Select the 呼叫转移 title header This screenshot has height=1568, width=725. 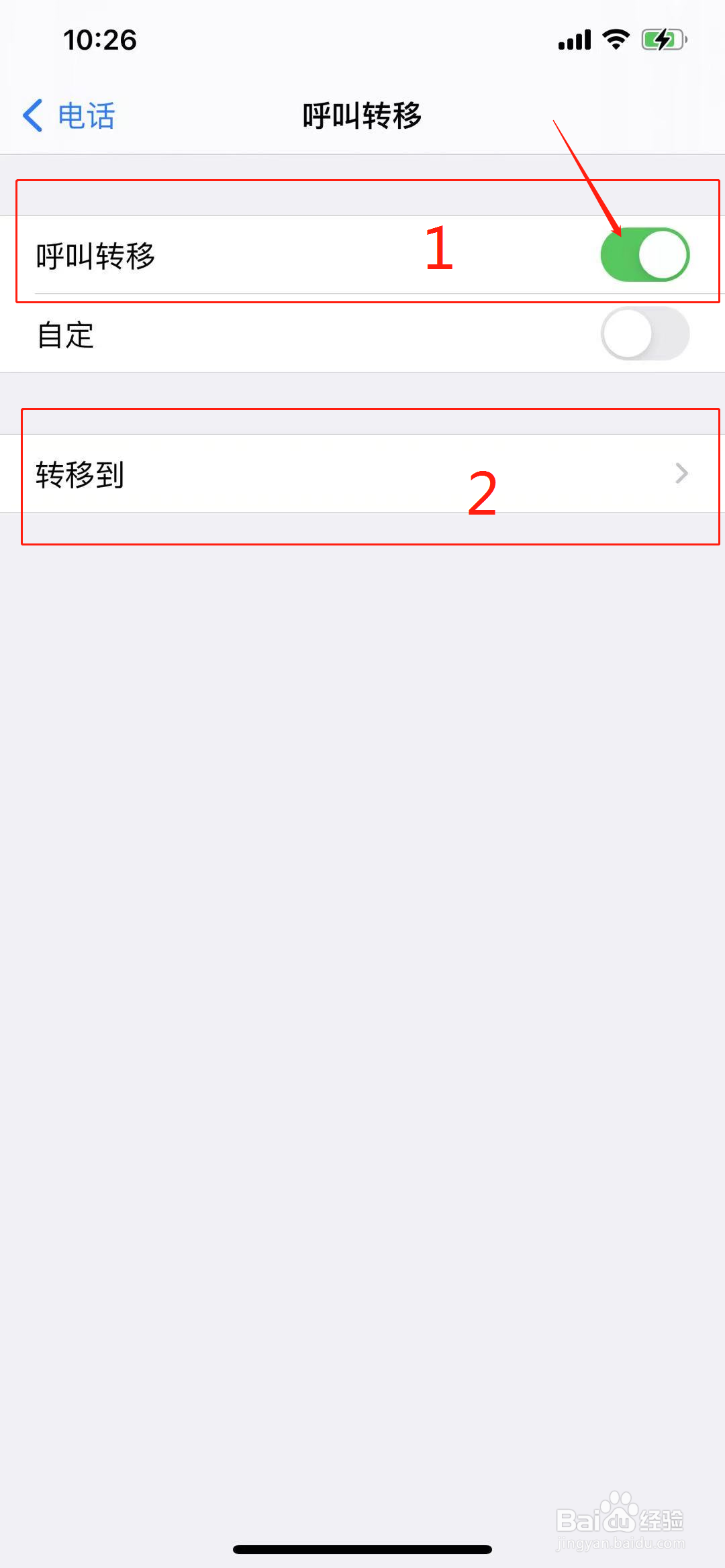(362, 115)
